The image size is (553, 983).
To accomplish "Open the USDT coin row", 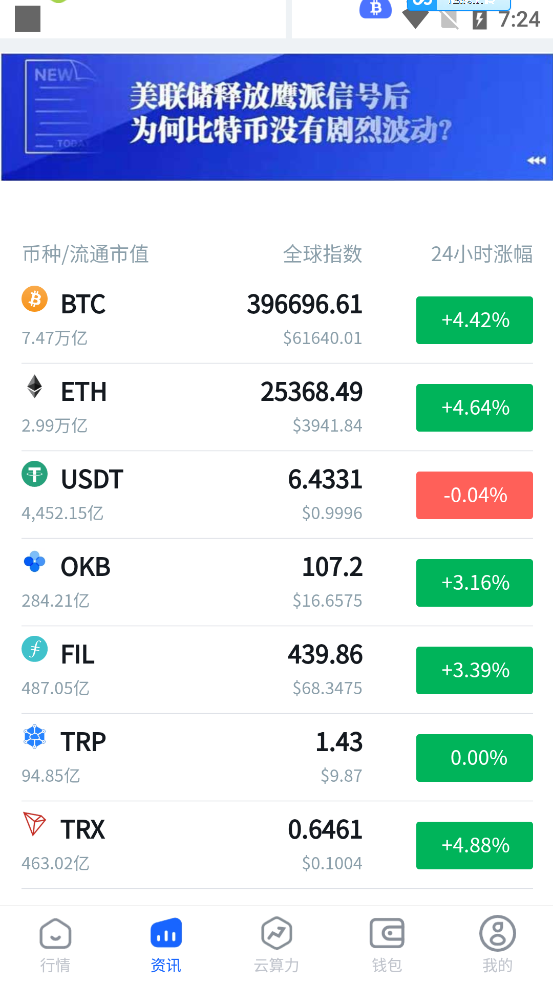I will (277, 495).
